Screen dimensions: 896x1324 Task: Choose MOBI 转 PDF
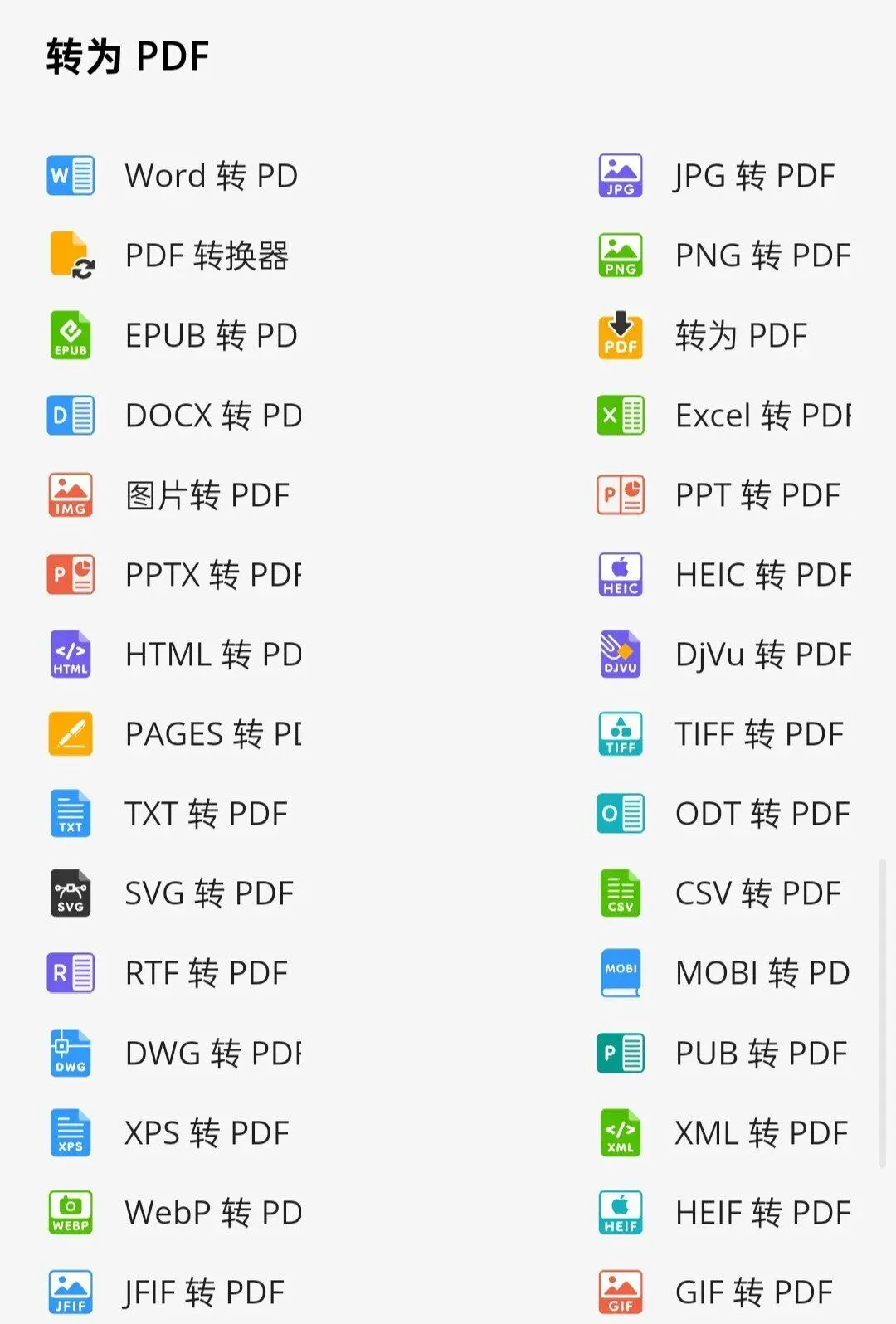click(x=724, y=972)
